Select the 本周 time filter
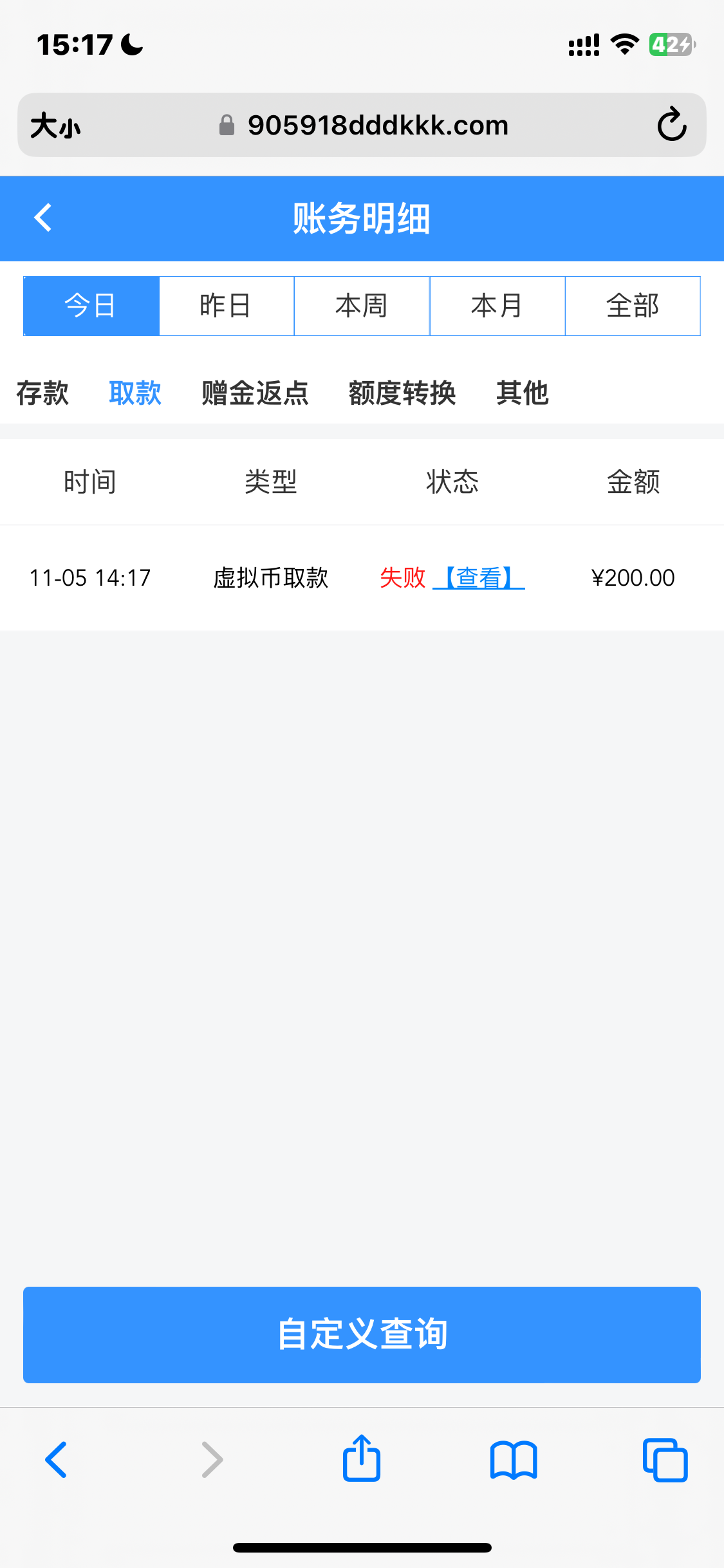The width and height of the screenshot is (724, 1568). point(362,306)
